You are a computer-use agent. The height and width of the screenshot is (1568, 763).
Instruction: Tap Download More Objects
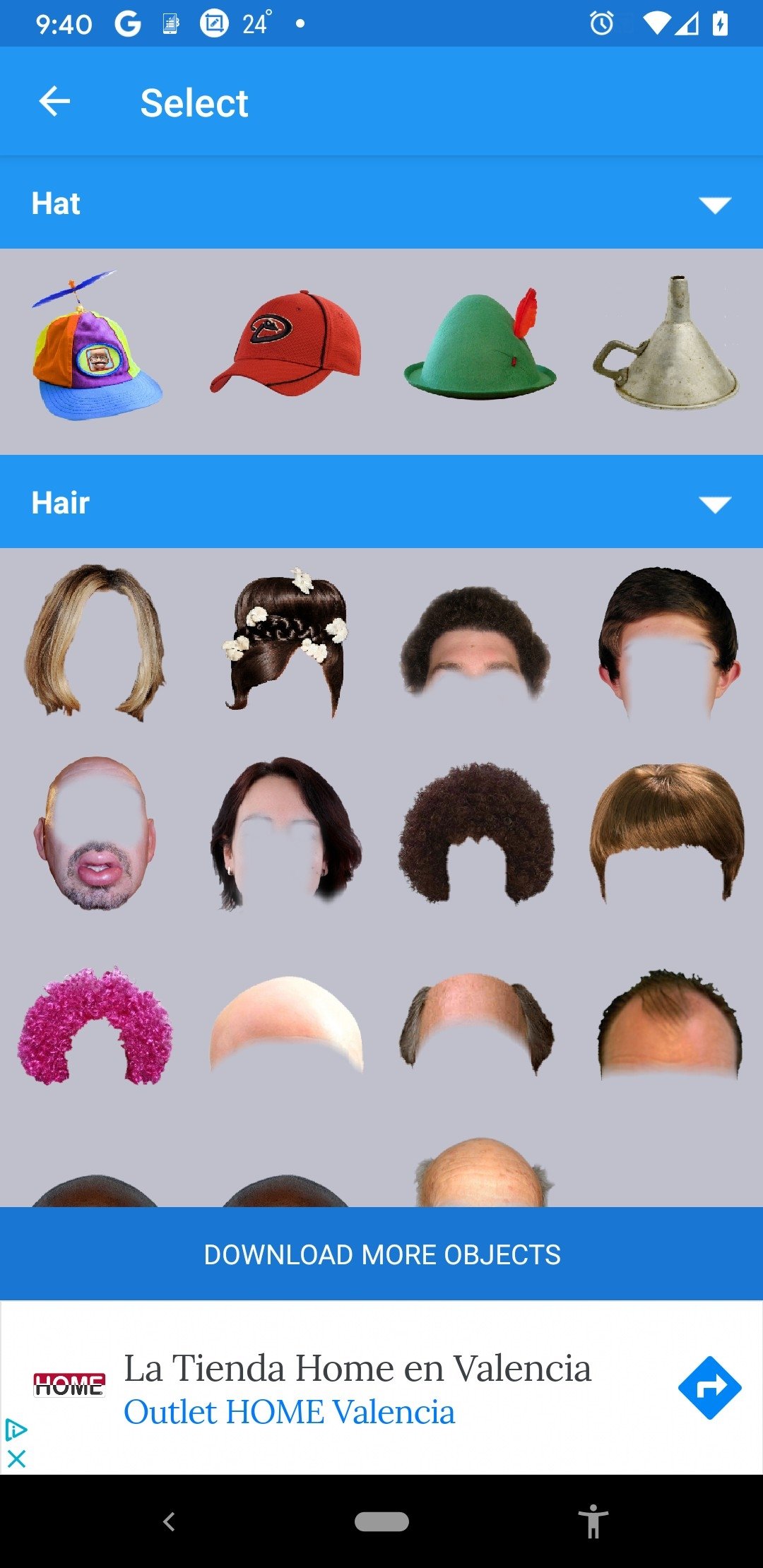(381, 1254)
